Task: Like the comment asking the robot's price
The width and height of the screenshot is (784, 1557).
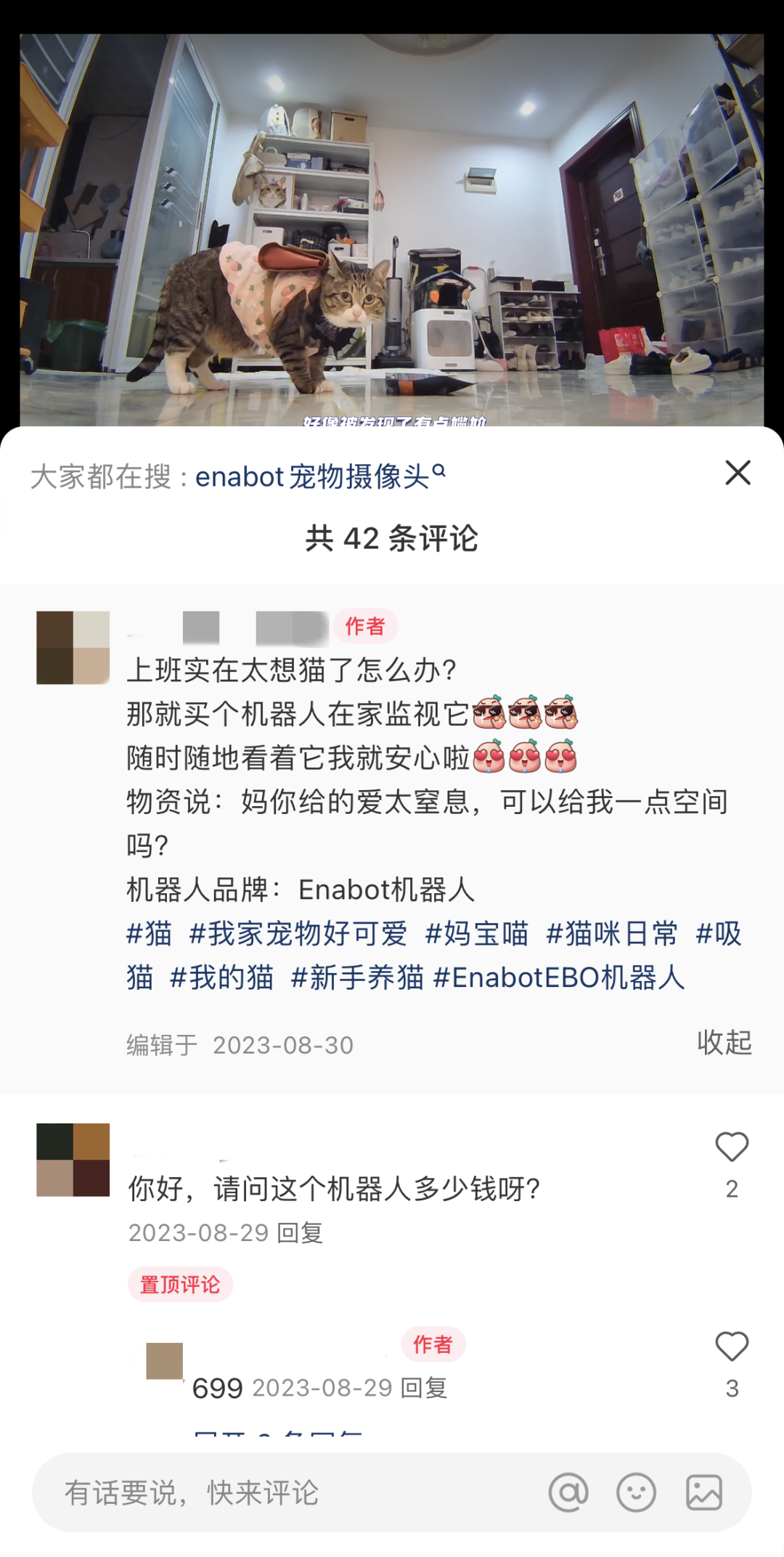Action: 732,1148
